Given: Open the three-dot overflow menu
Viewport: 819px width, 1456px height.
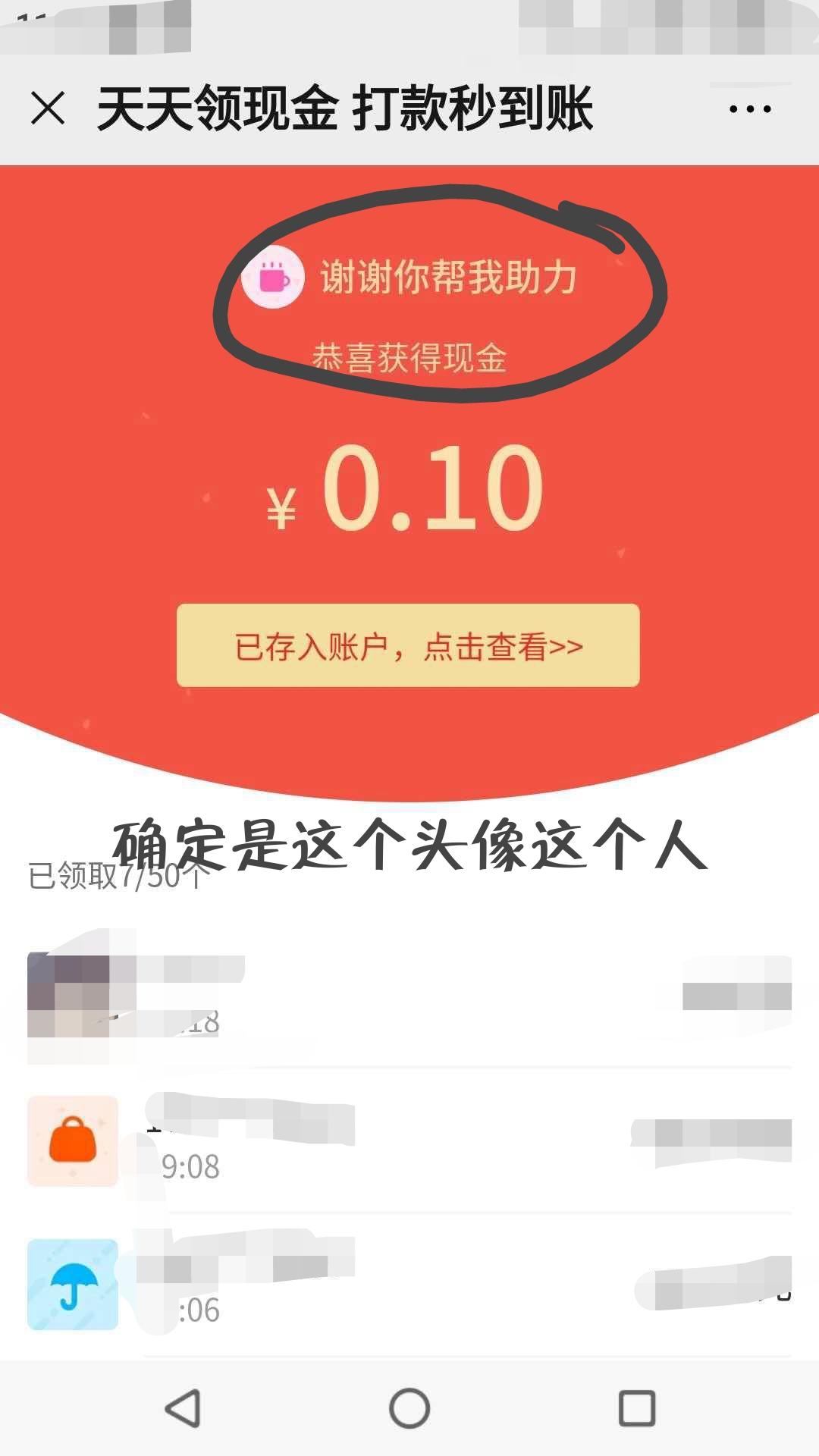Looking at the screenshot, I should pyautogui.click(x=750, y=109).
